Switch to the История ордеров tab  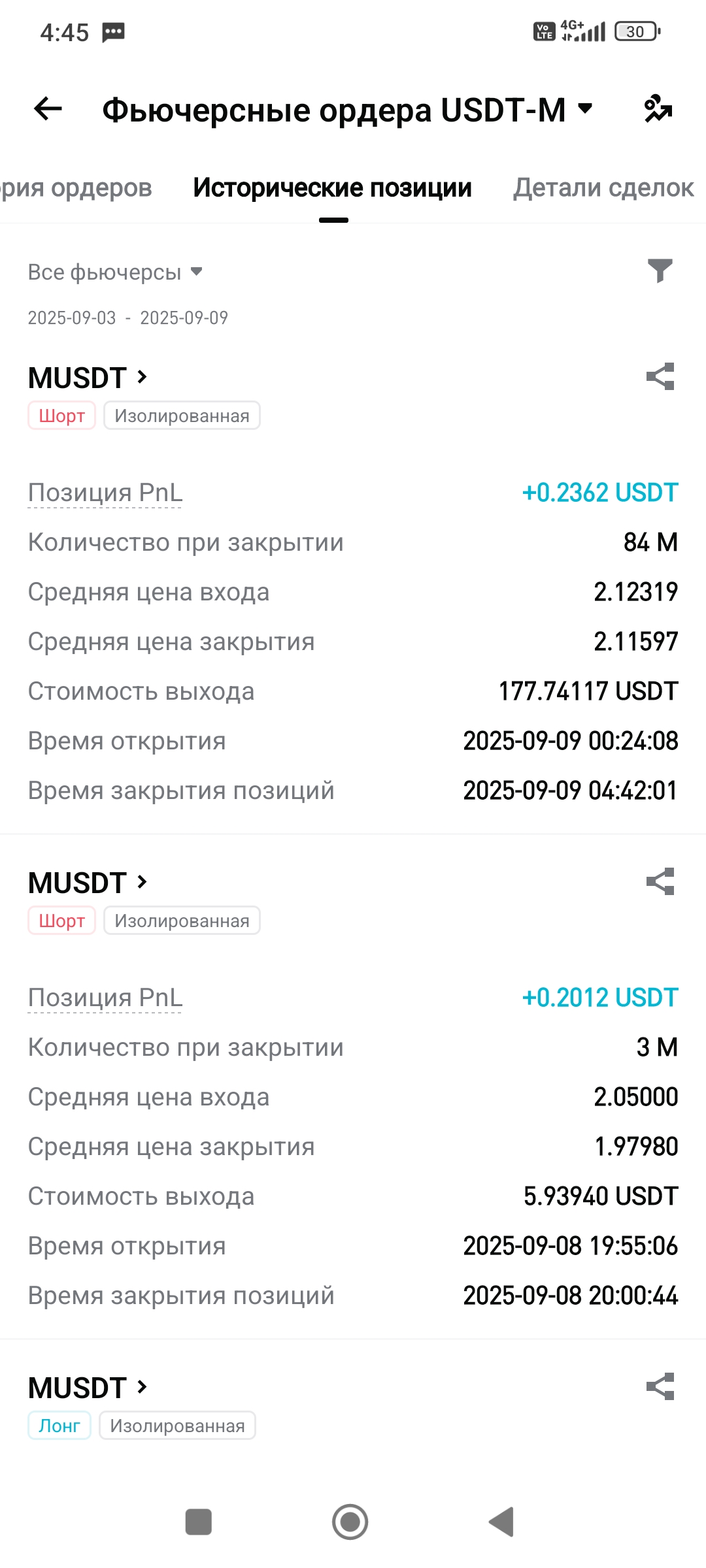[x=75, y=188]
